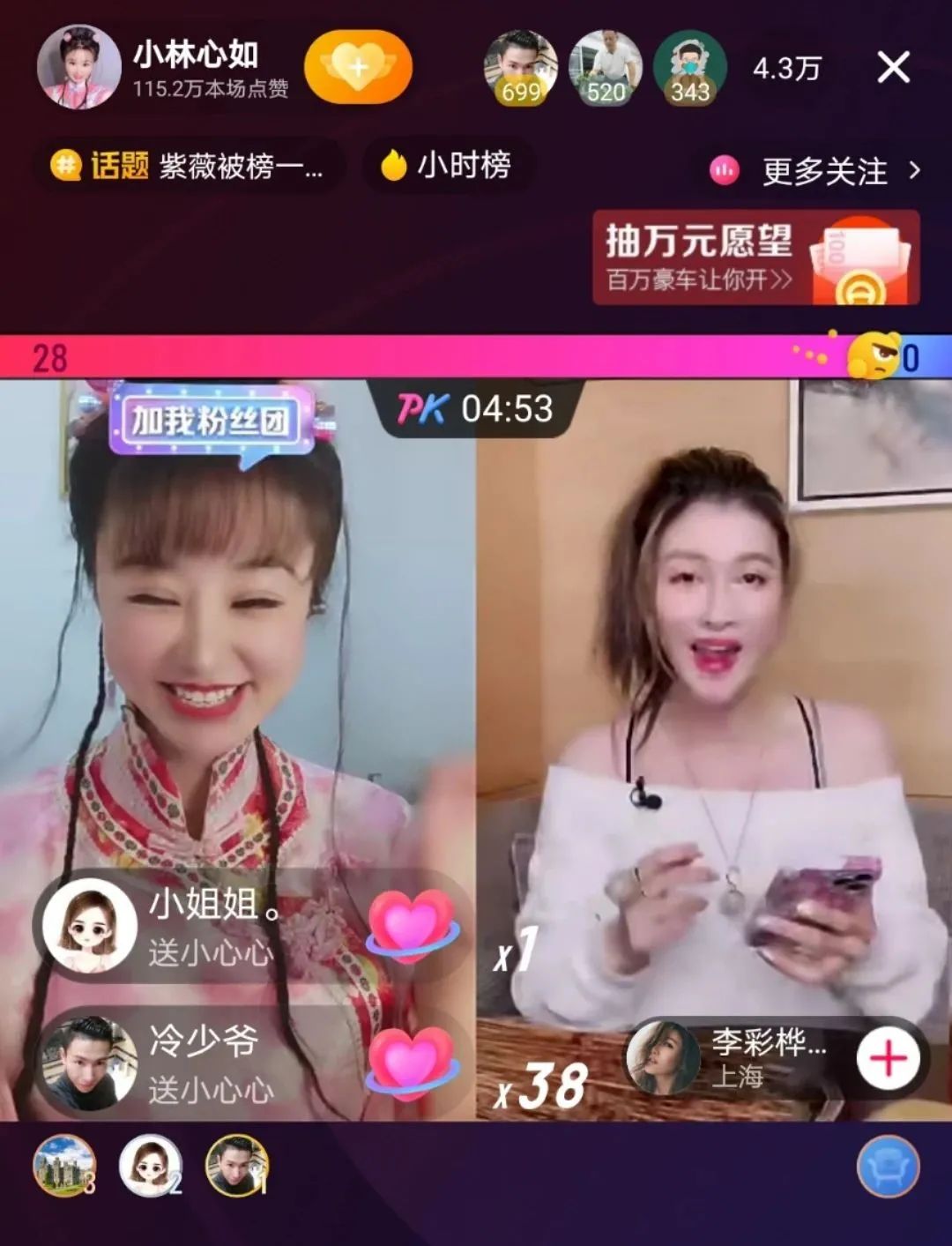Open gift sender 冷少爷's profile

coord(79,1062)
